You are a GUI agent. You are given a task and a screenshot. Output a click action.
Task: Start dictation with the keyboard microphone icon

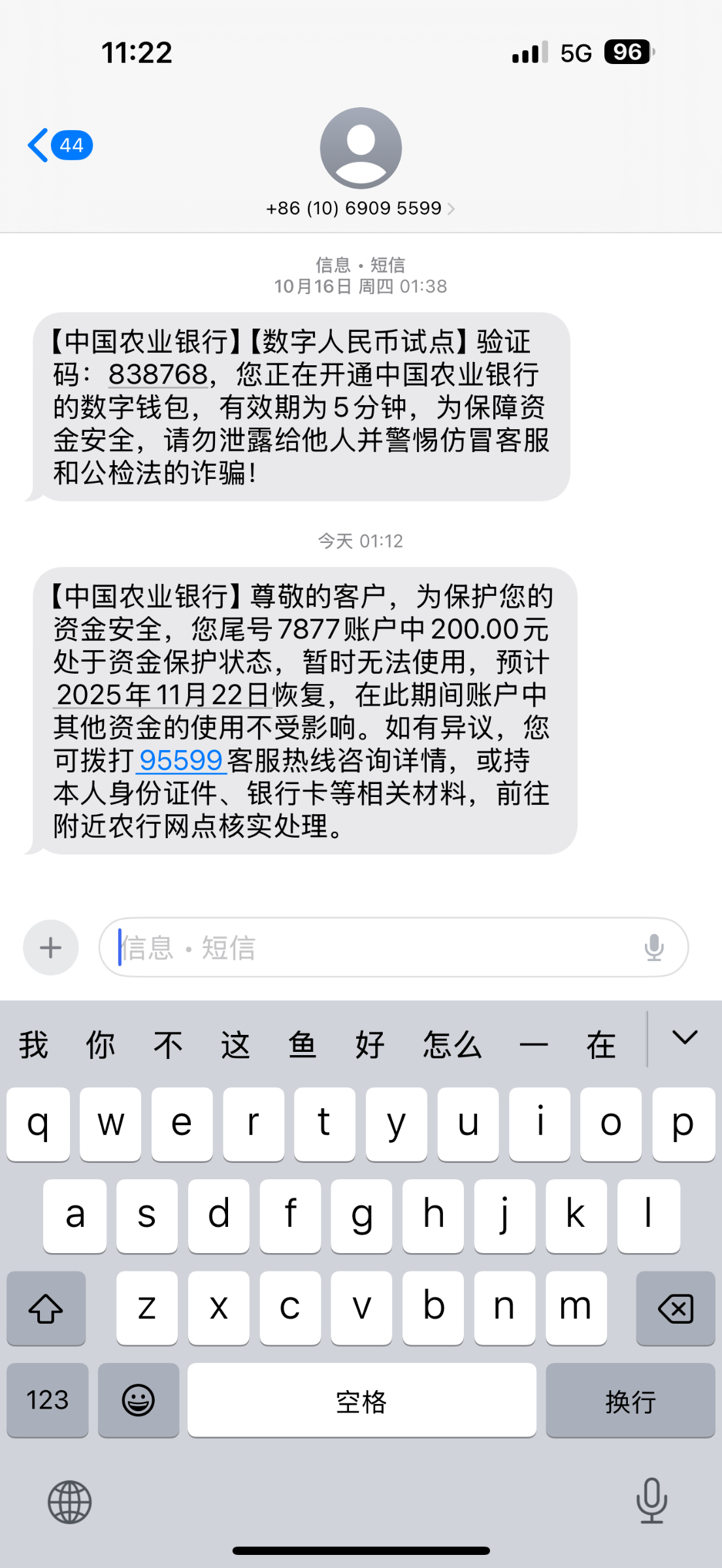click(x=651, y=1499)
